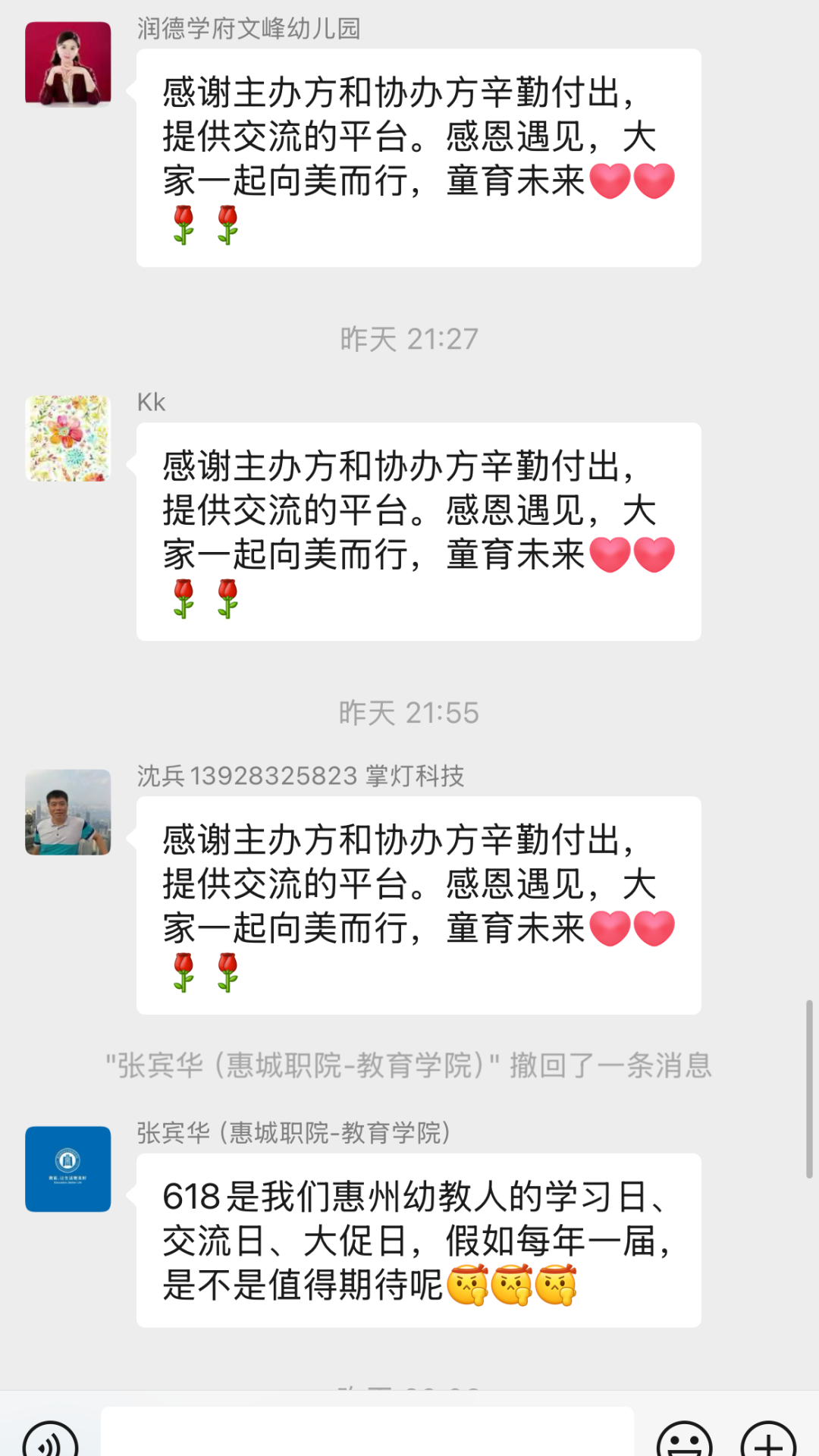Screen dimensions: 819x1456
Task: Switch to voice message input
Action: point(50,1442)
